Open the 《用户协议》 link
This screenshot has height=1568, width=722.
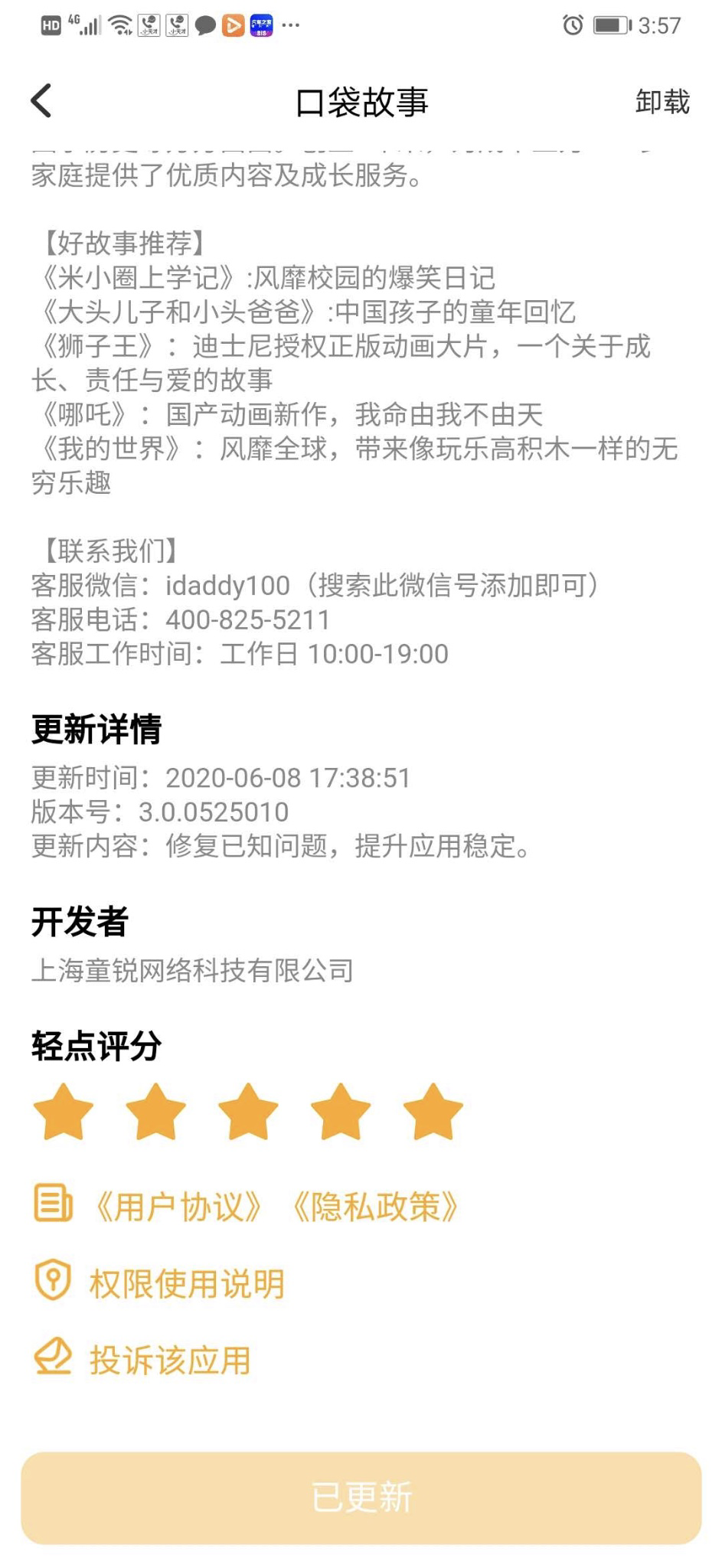[x=176, y=1207]
